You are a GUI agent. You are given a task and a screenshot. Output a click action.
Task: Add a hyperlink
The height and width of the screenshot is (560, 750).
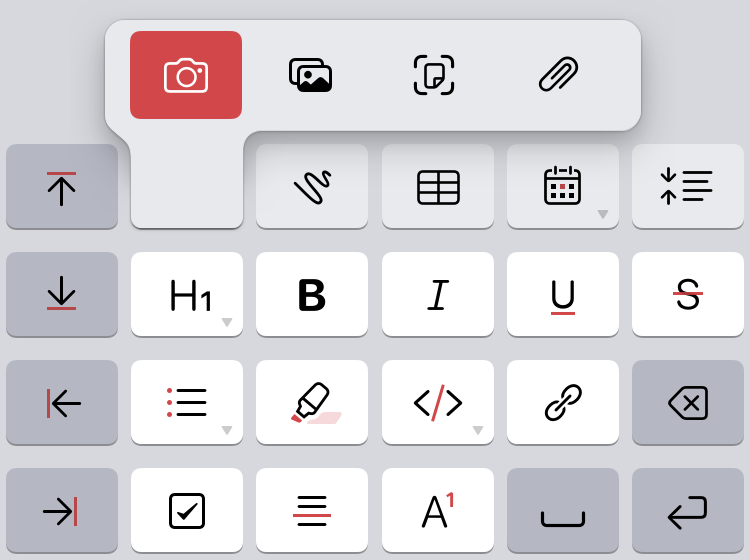[562, 402]
